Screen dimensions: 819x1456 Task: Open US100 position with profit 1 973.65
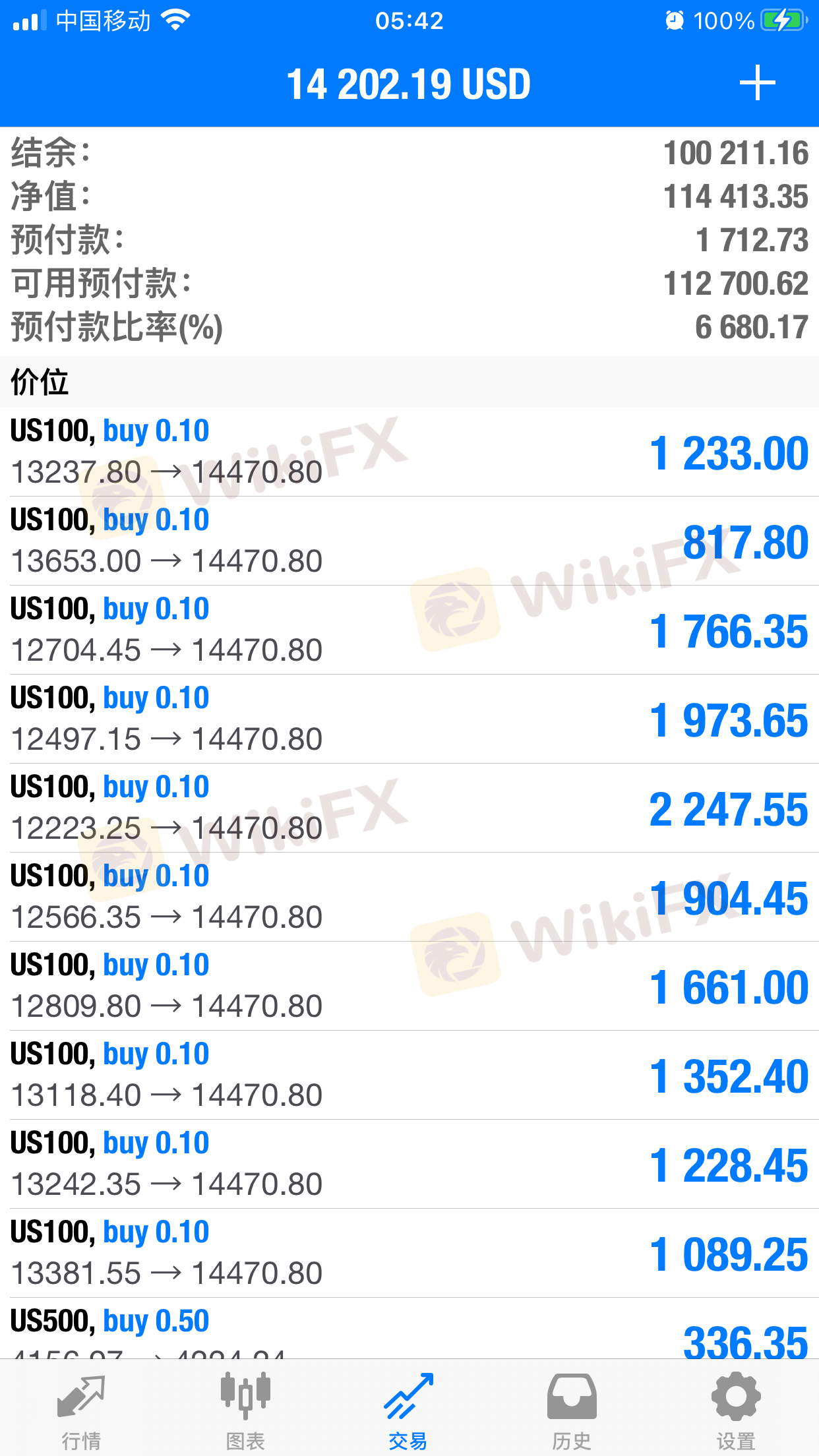point(409,719)
